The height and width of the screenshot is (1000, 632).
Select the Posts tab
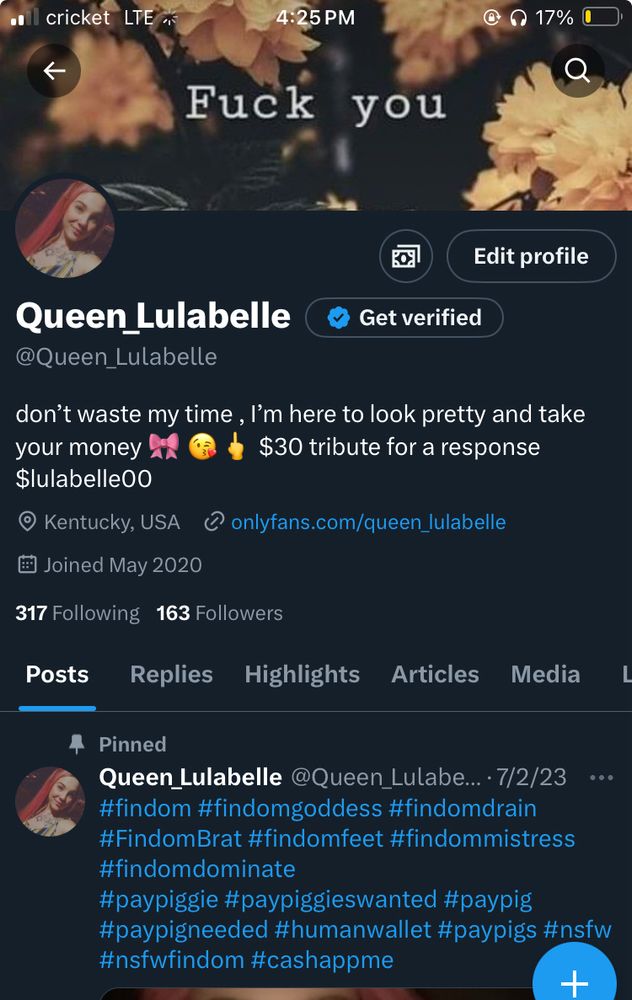(x=57, y=675)
